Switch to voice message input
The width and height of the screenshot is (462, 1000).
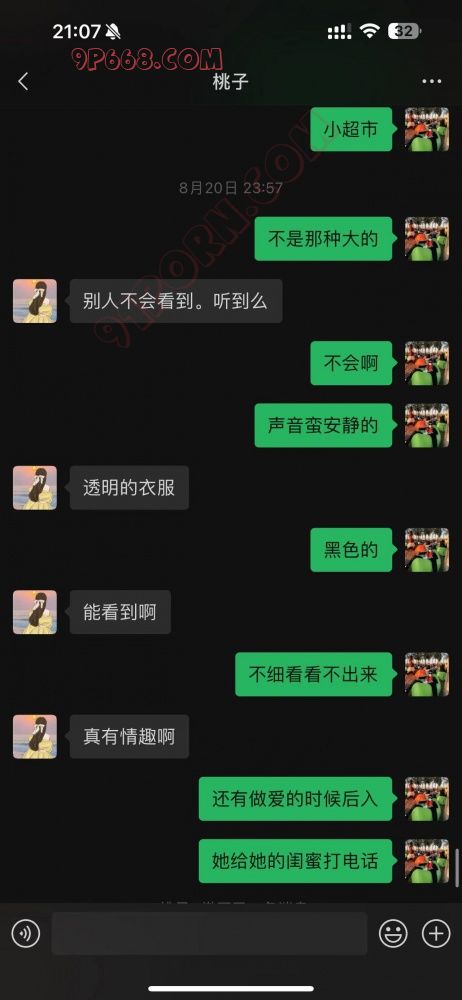pyautogui.click(x=26, y=934)
